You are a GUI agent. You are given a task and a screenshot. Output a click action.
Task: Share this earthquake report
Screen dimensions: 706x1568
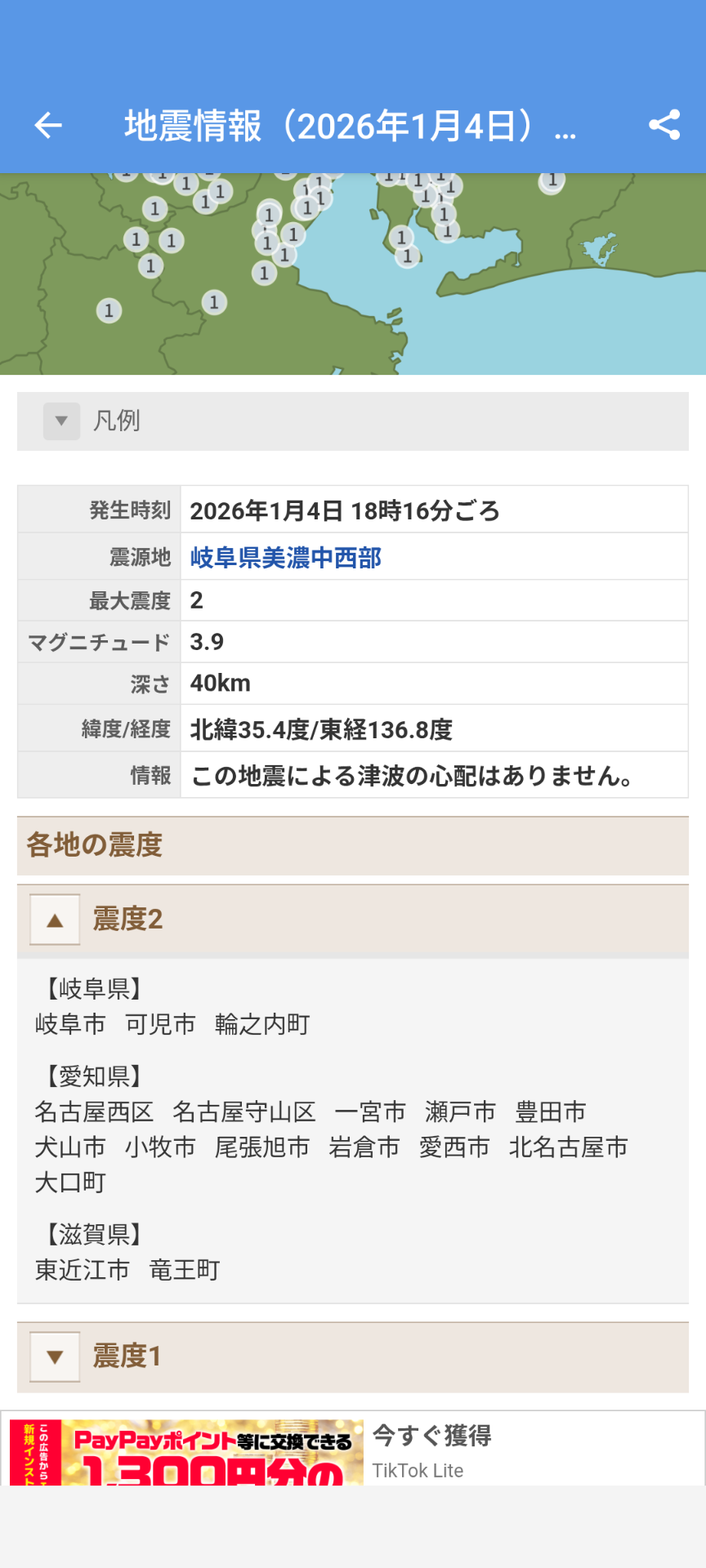664,125
